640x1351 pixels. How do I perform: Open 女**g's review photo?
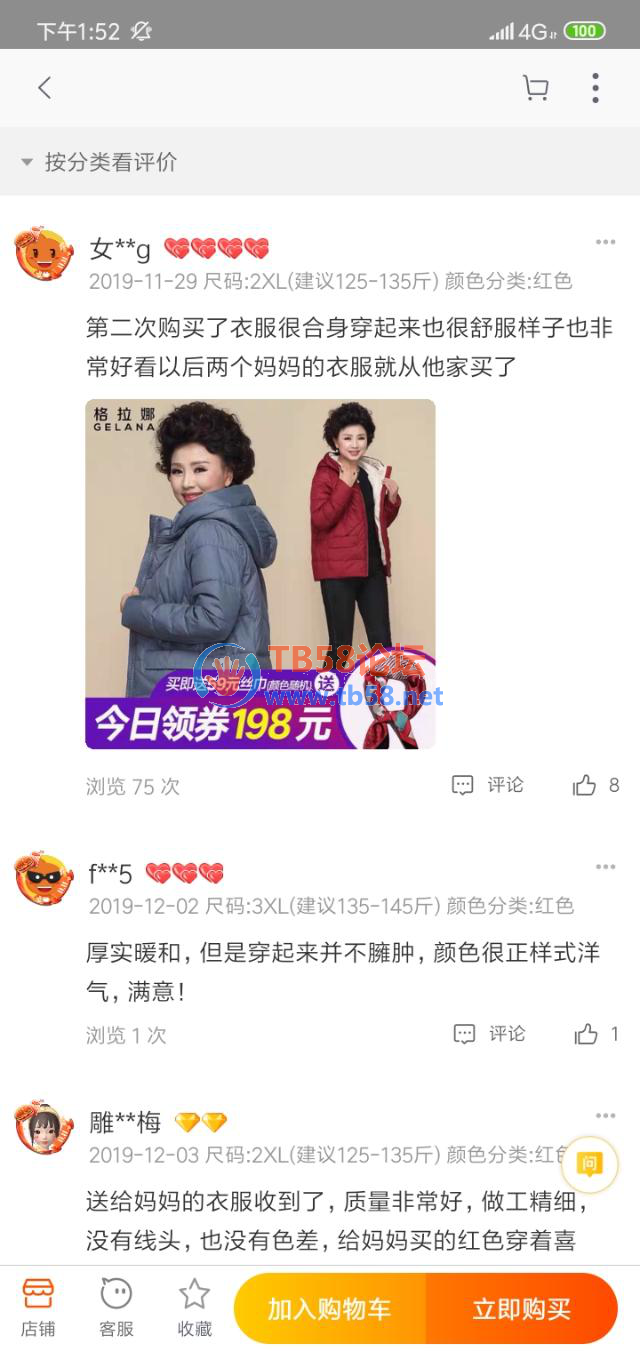[x=260, y=574]
